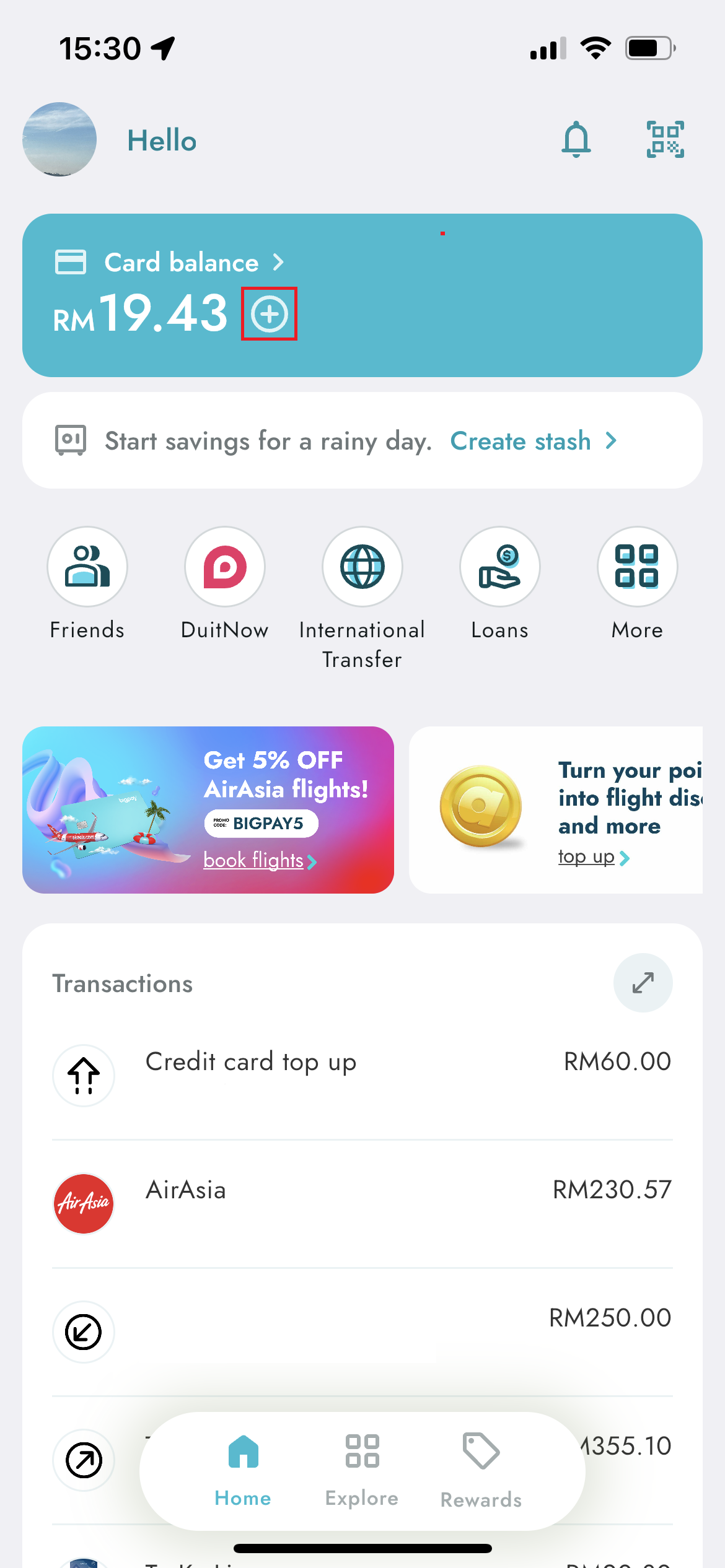
Task: Tap the plus icon to top up balance
Action: [269, 314]
